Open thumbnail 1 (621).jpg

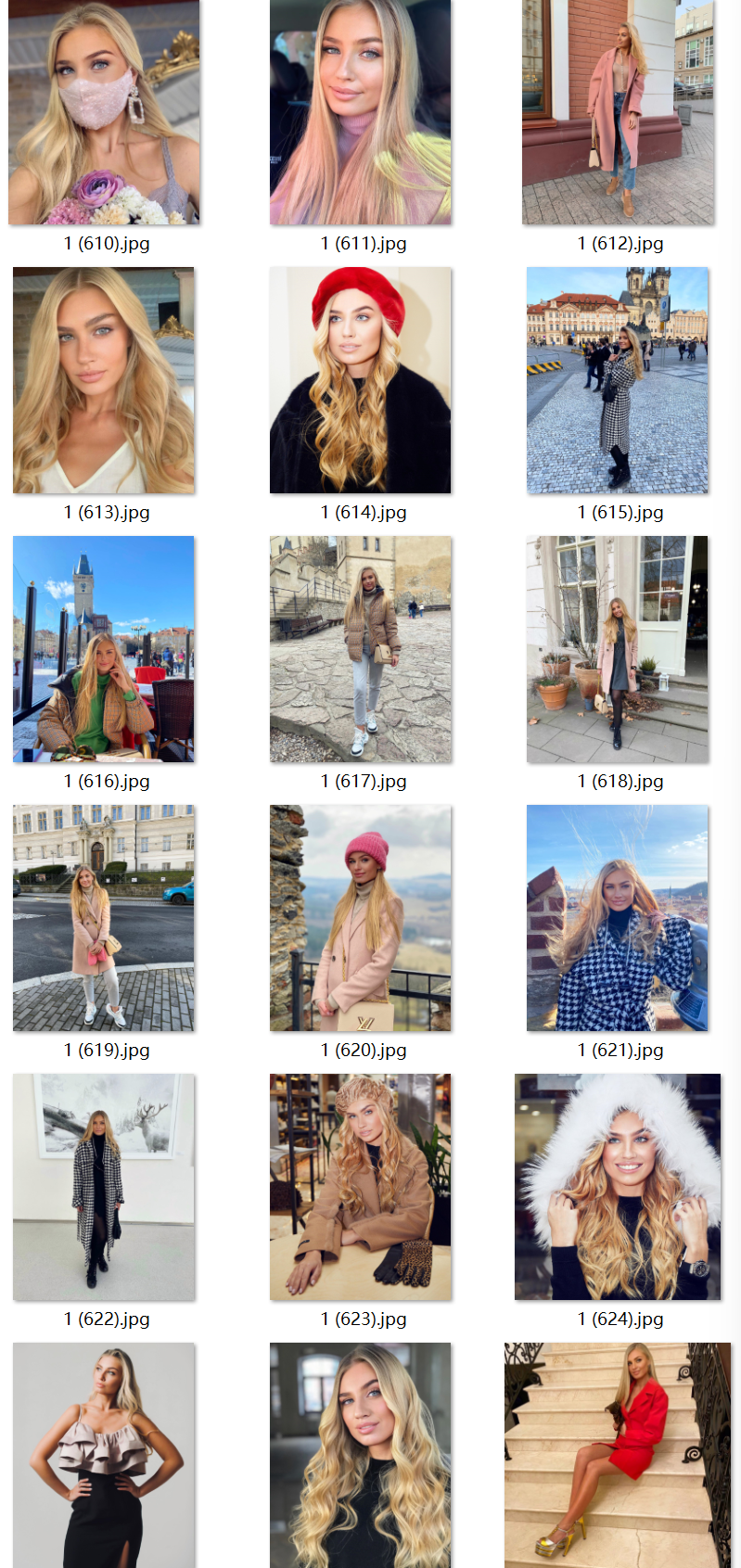click(x=618, y=918)
